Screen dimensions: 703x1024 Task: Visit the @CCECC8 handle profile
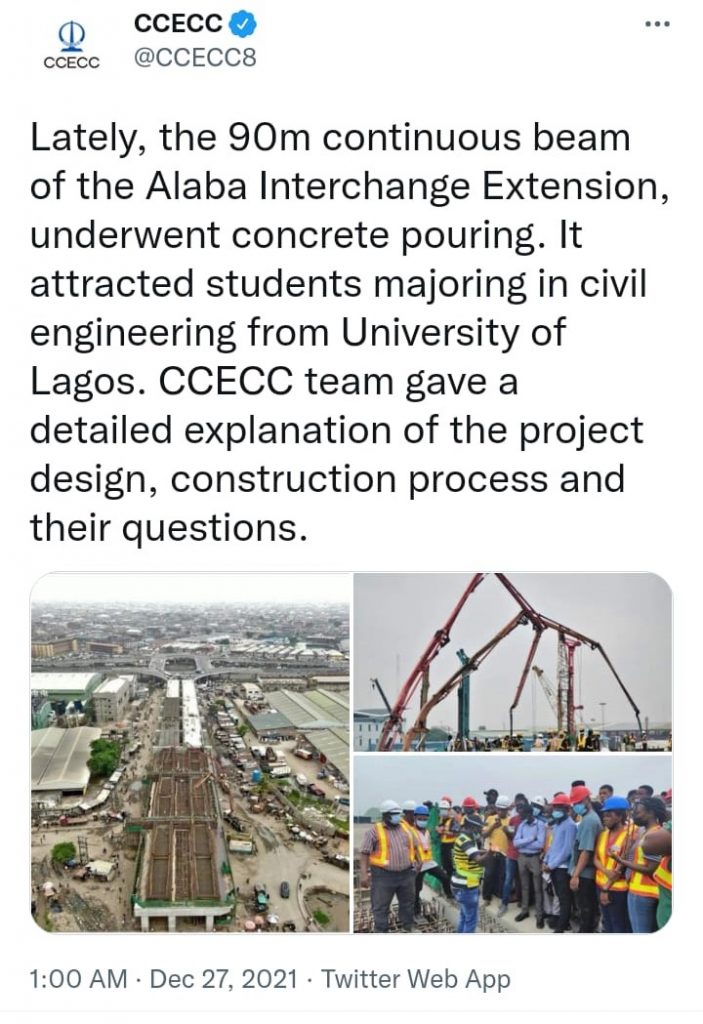195,57
